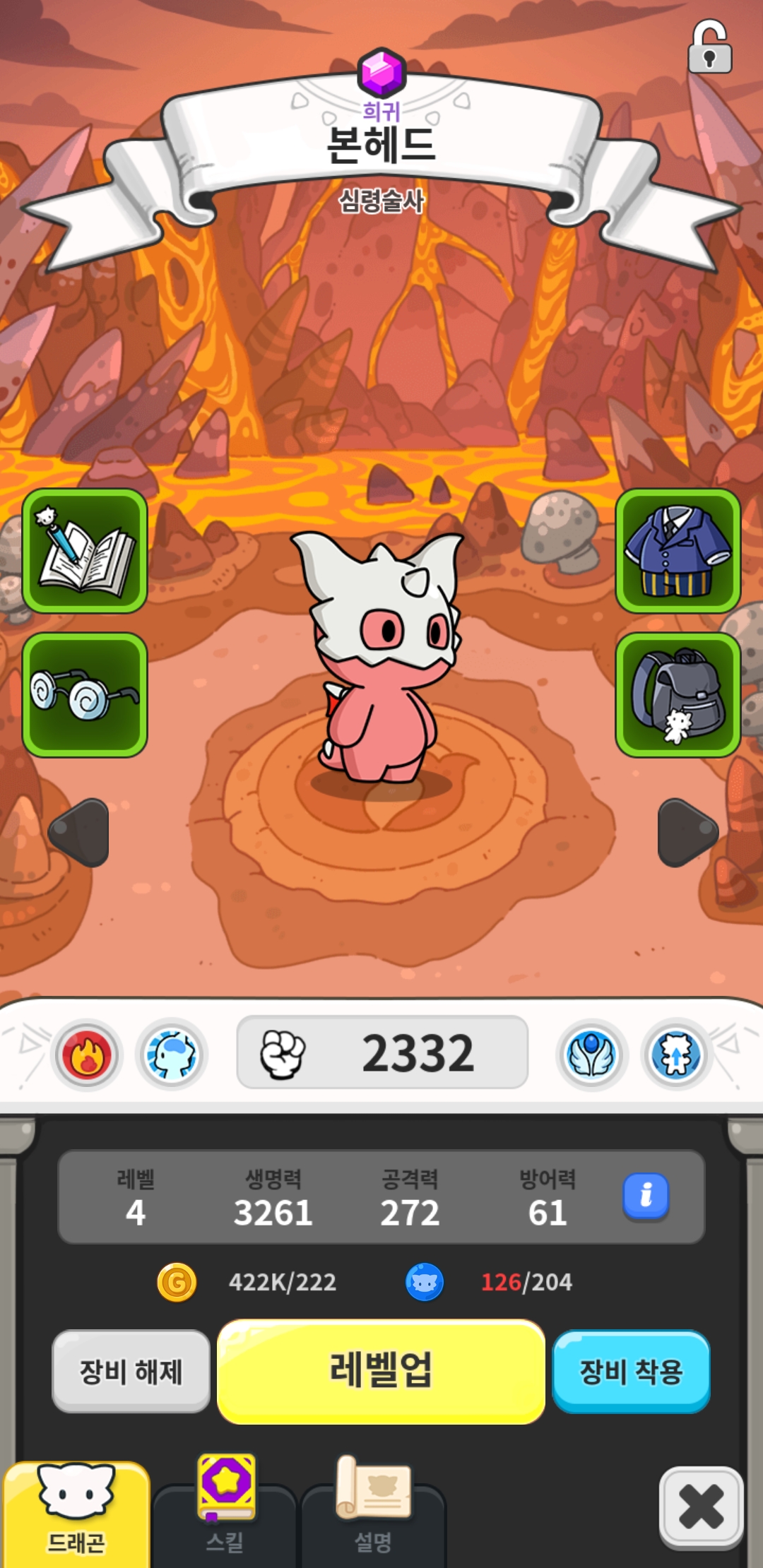
Task: Close the dragon detail screen
Action: pyautogui.click(x=701, y=1507)
